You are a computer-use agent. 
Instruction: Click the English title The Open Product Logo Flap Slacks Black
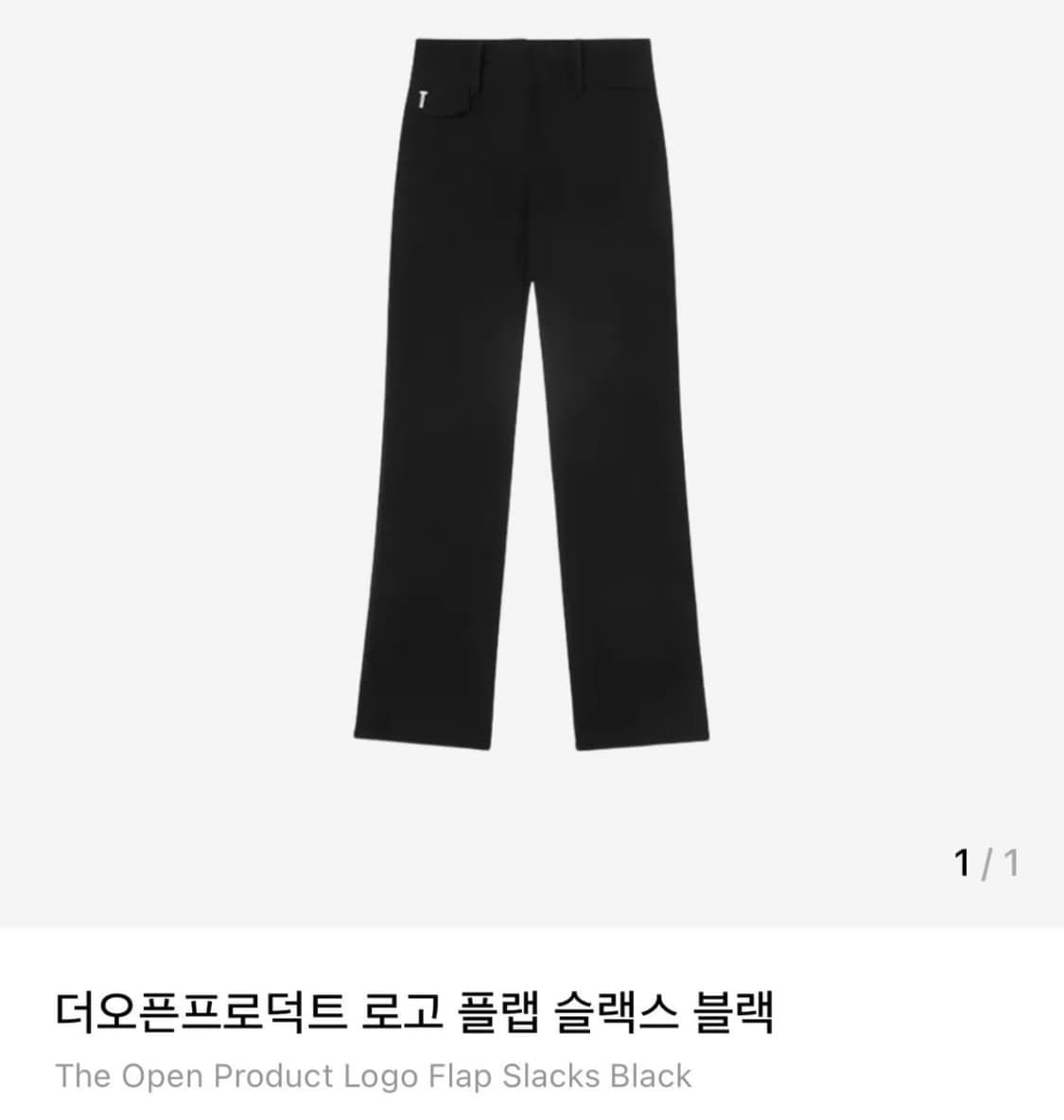pyautogui.click(x=374, y=1075)
